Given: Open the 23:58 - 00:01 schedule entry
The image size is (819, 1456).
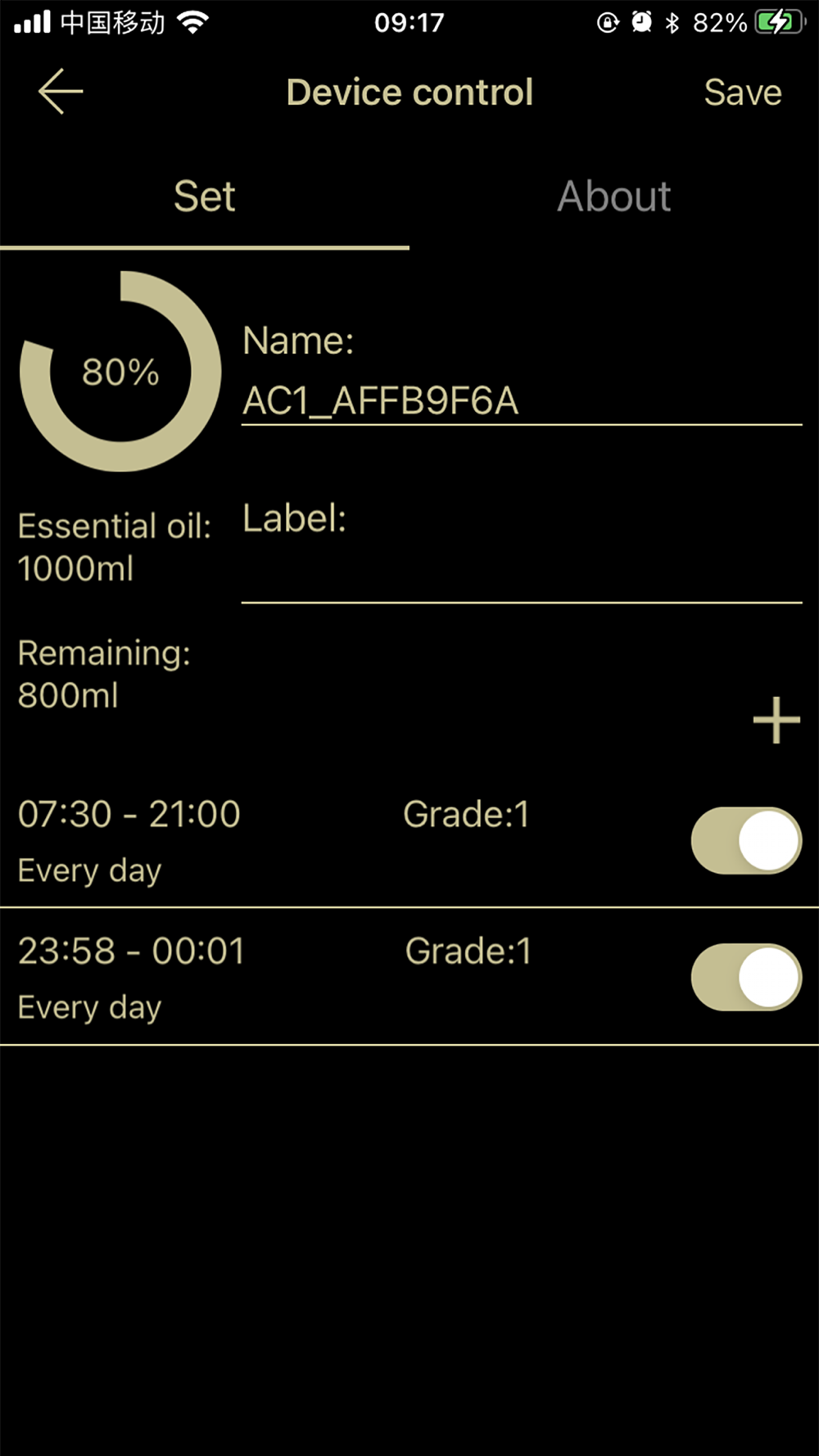Looking at the screenshot, I should pos(344,977).
